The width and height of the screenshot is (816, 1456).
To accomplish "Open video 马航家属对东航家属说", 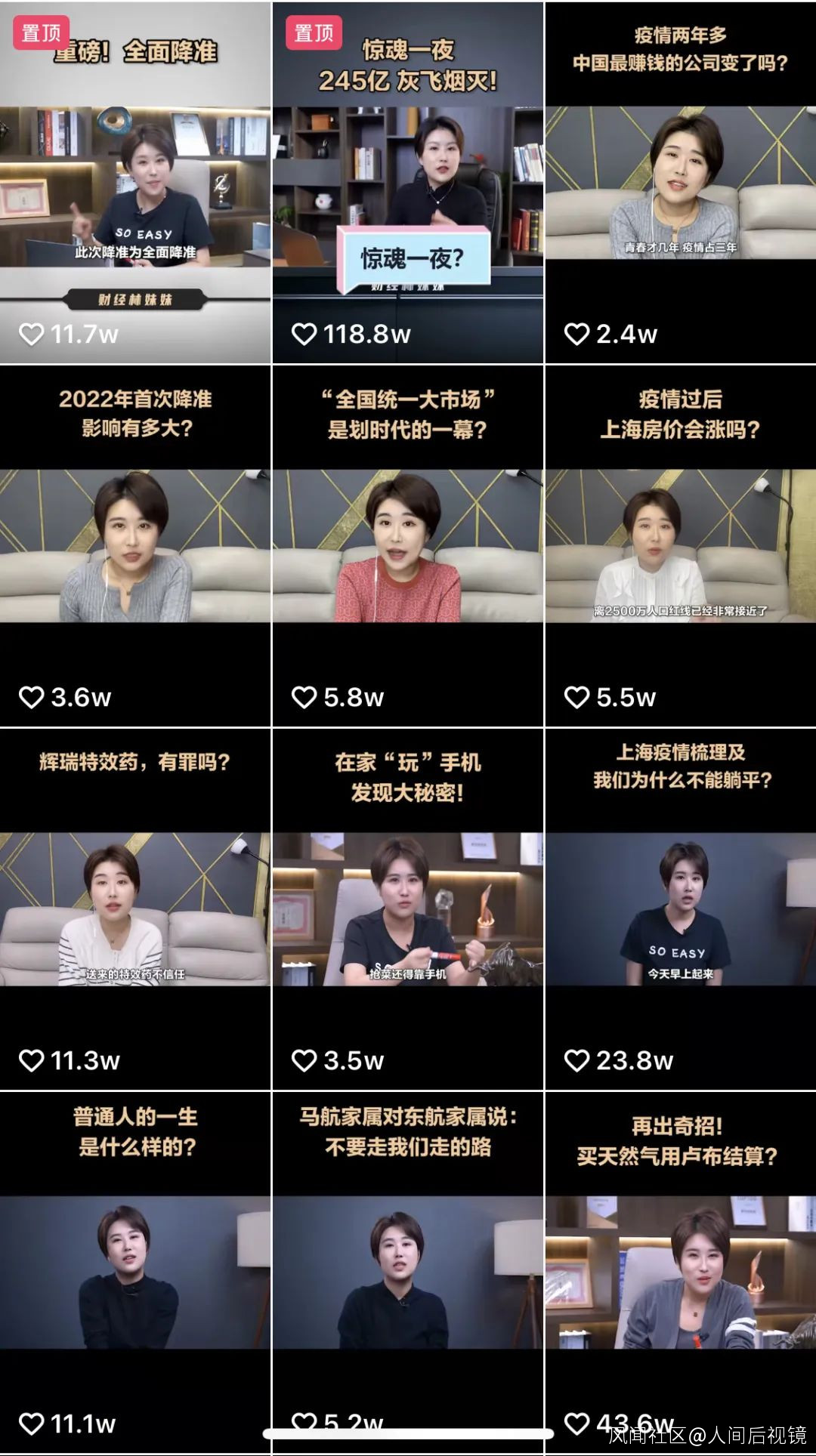I will (408, 1272).
